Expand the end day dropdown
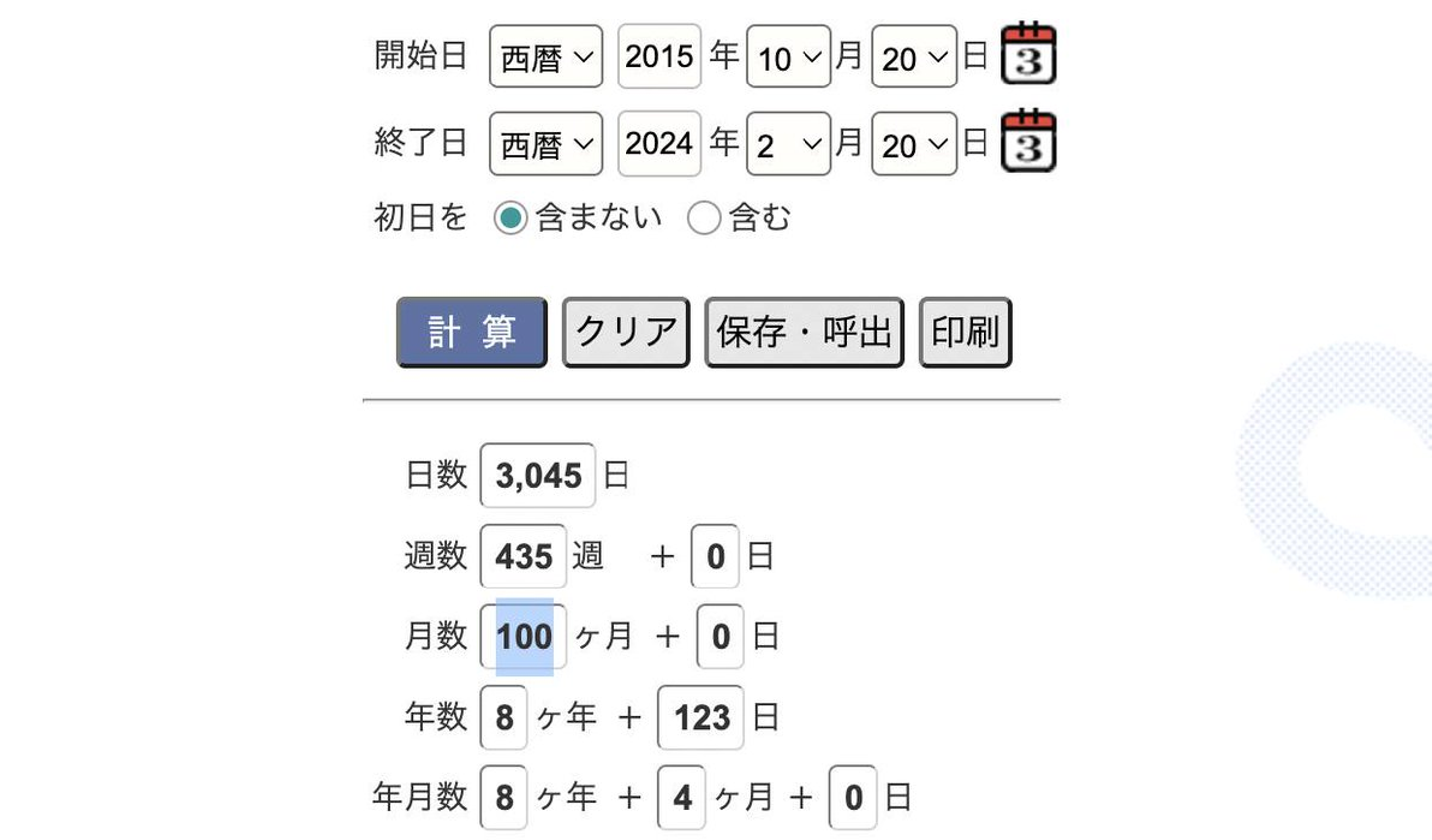This screenshot has height=840, width=1432. click(x=914, y=145)
